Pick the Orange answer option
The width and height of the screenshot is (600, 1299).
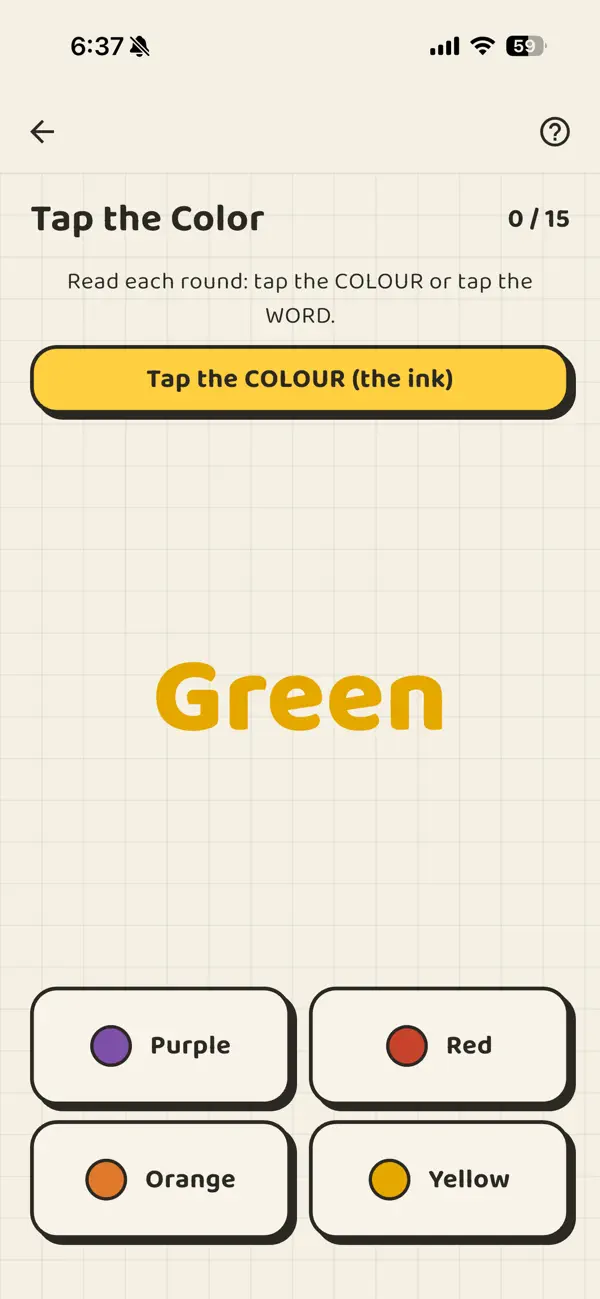click(x=160, y=1179)
